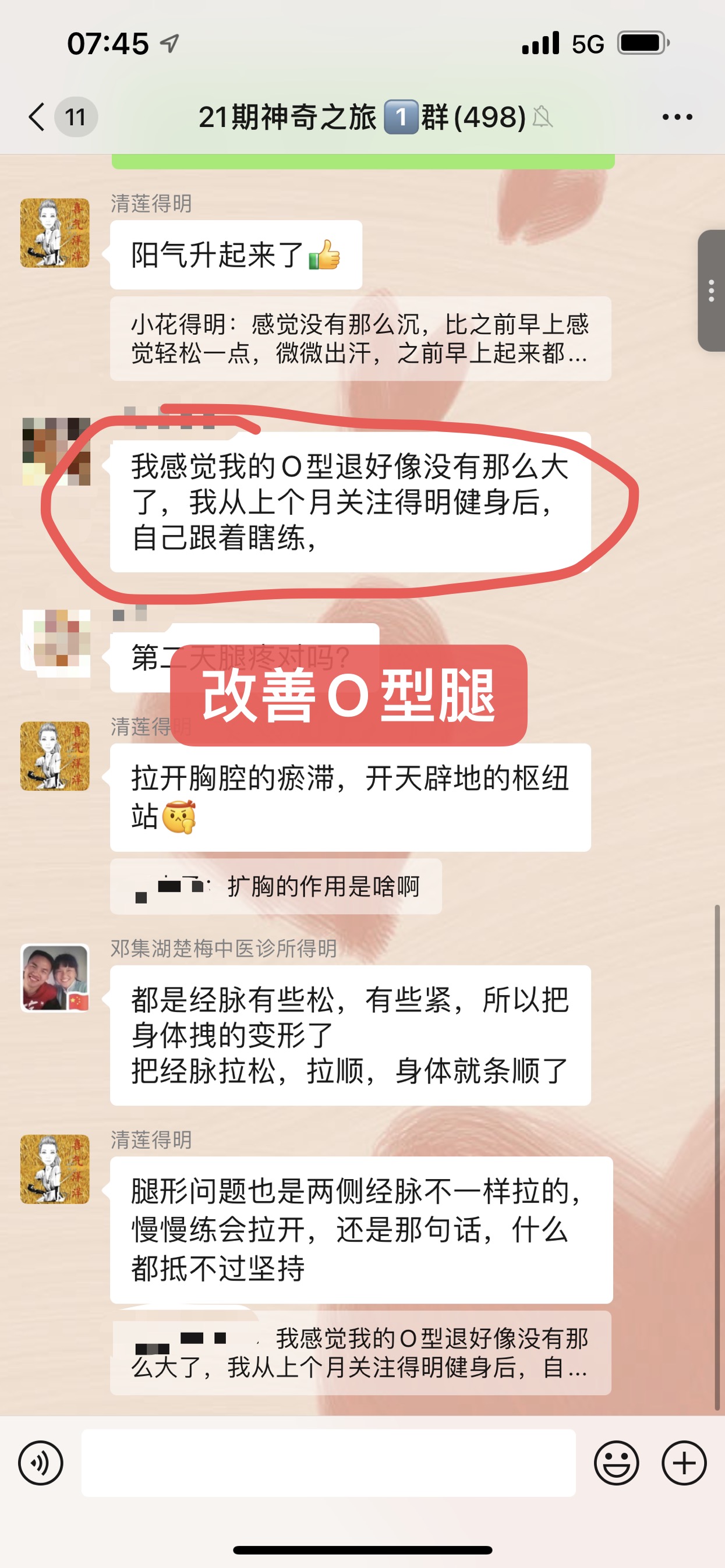The image size is (725, 1568).
Task: Switch to voice message input
Action: [x=40, y=1463]
